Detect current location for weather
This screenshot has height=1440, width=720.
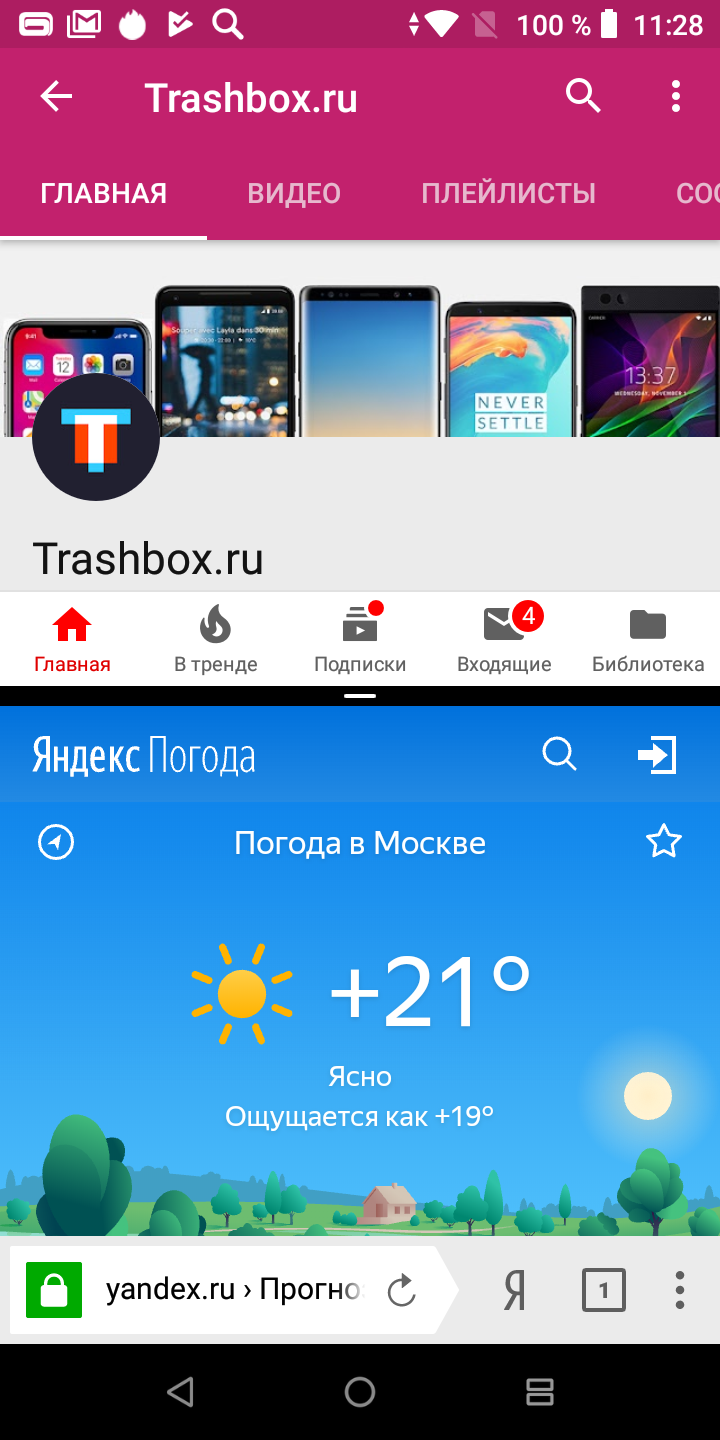coord(56,842)
